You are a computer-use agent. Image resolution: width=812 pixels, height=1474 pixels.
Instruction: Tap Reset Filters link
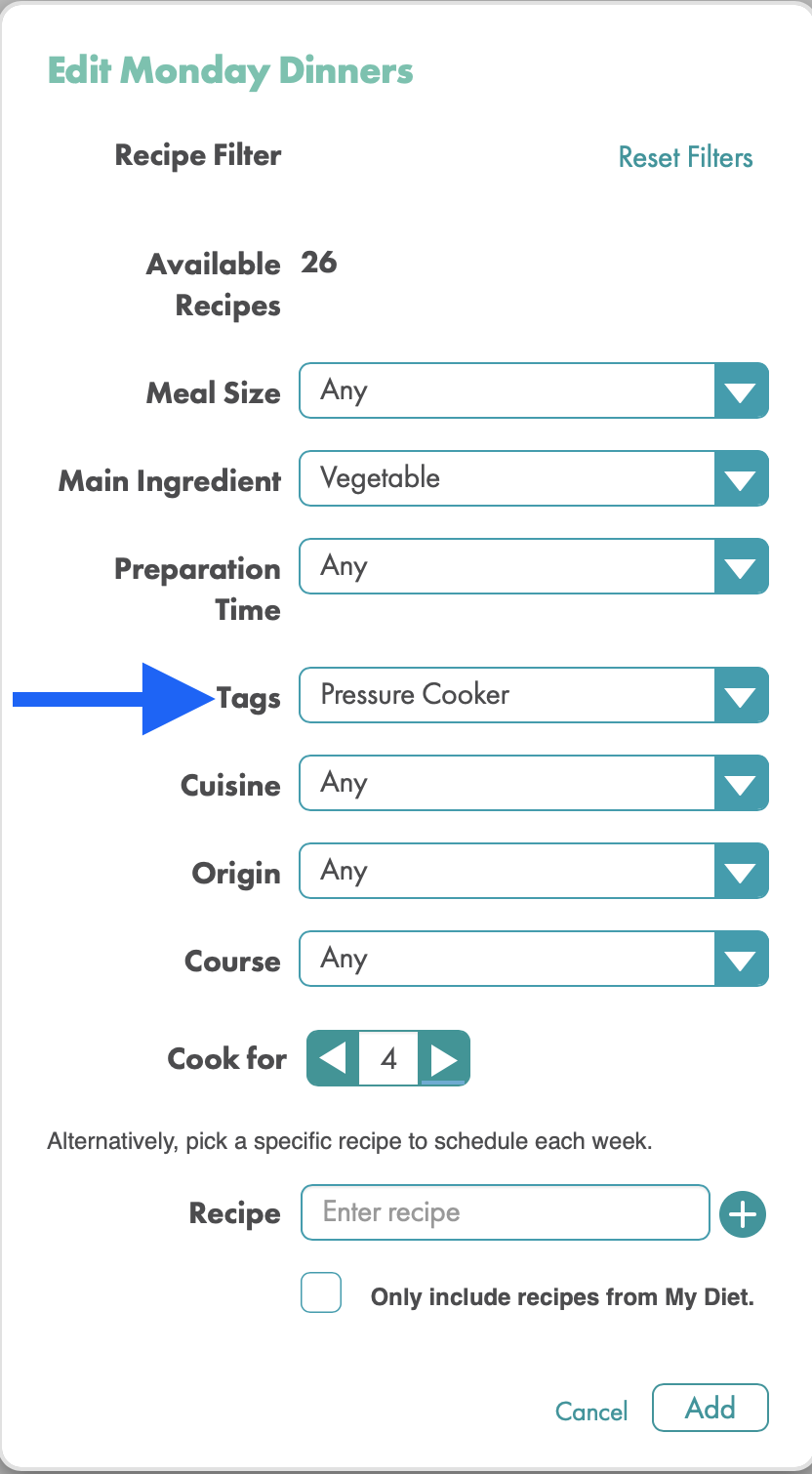pyautogui.click(x=685, y=157)
